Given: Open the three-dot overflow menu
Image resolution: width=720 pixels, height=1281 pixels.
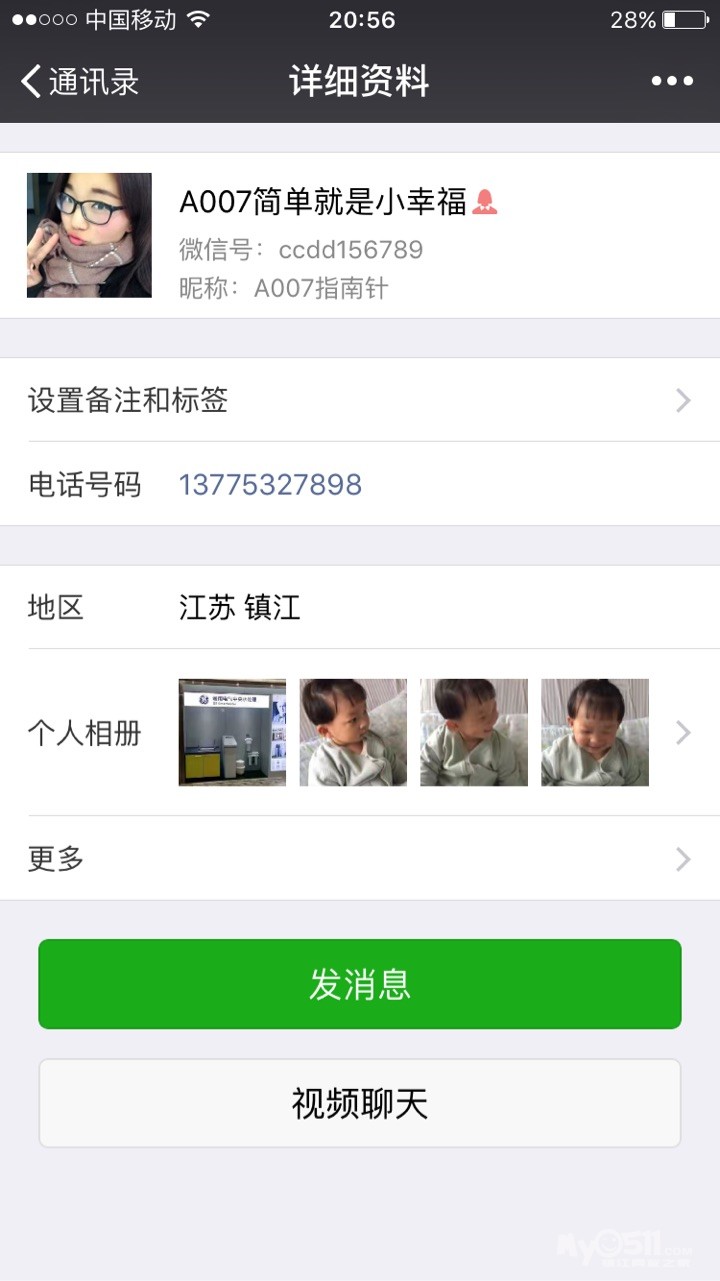Looking at the screenshot, I should (672, 81).
